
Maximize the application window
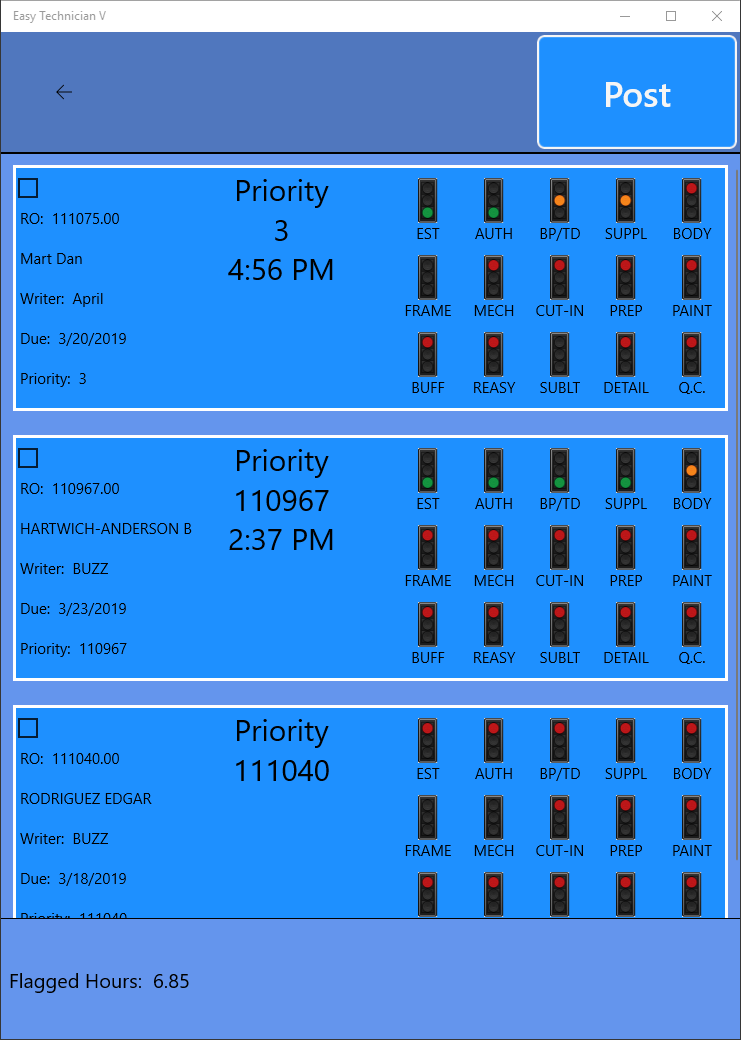tap(671, 16)
